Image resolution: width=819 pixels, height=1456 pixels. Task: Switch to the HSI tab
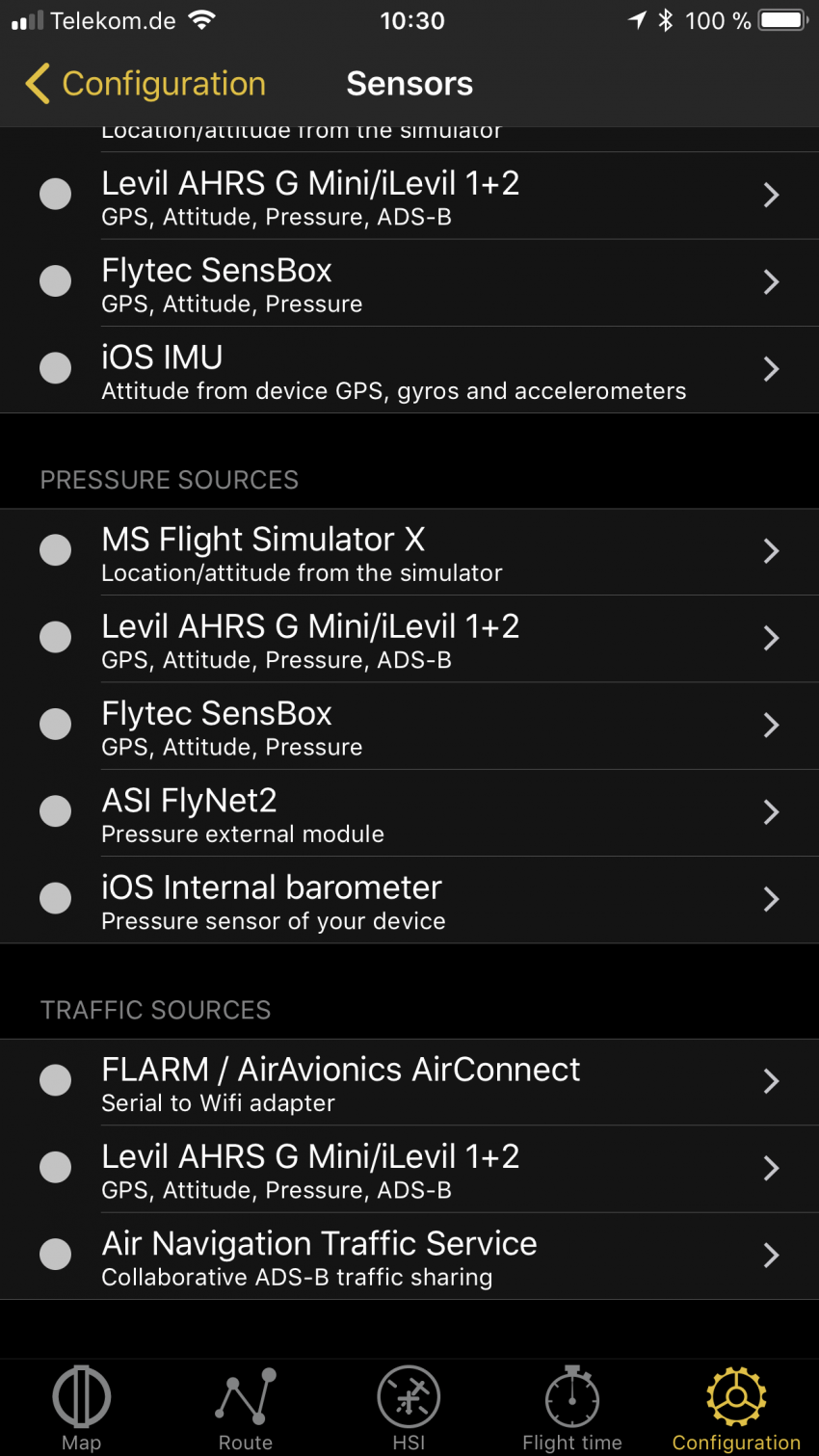coord(409,1408)
